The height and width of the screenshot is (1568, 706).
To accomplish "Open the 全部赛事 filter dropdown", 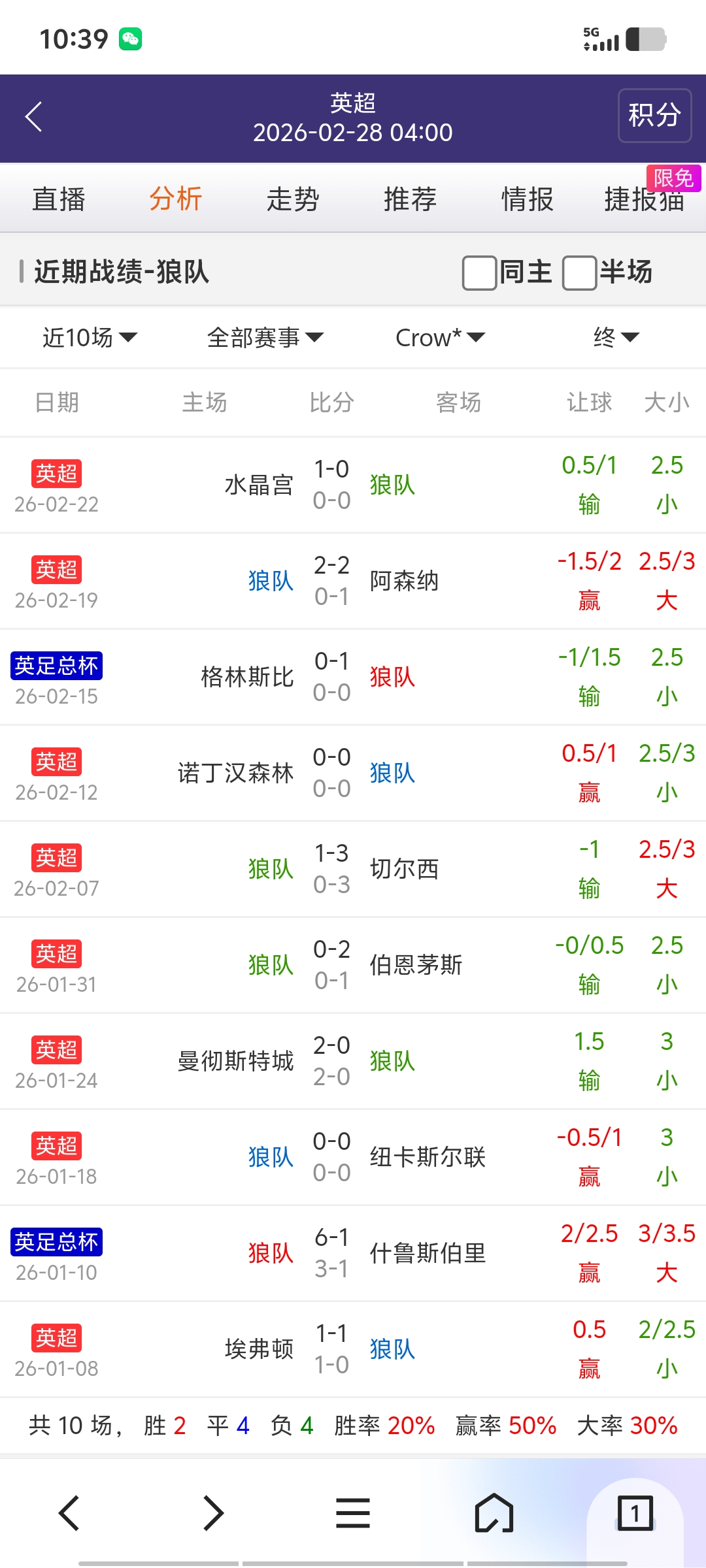I will (x=265, y=338).
